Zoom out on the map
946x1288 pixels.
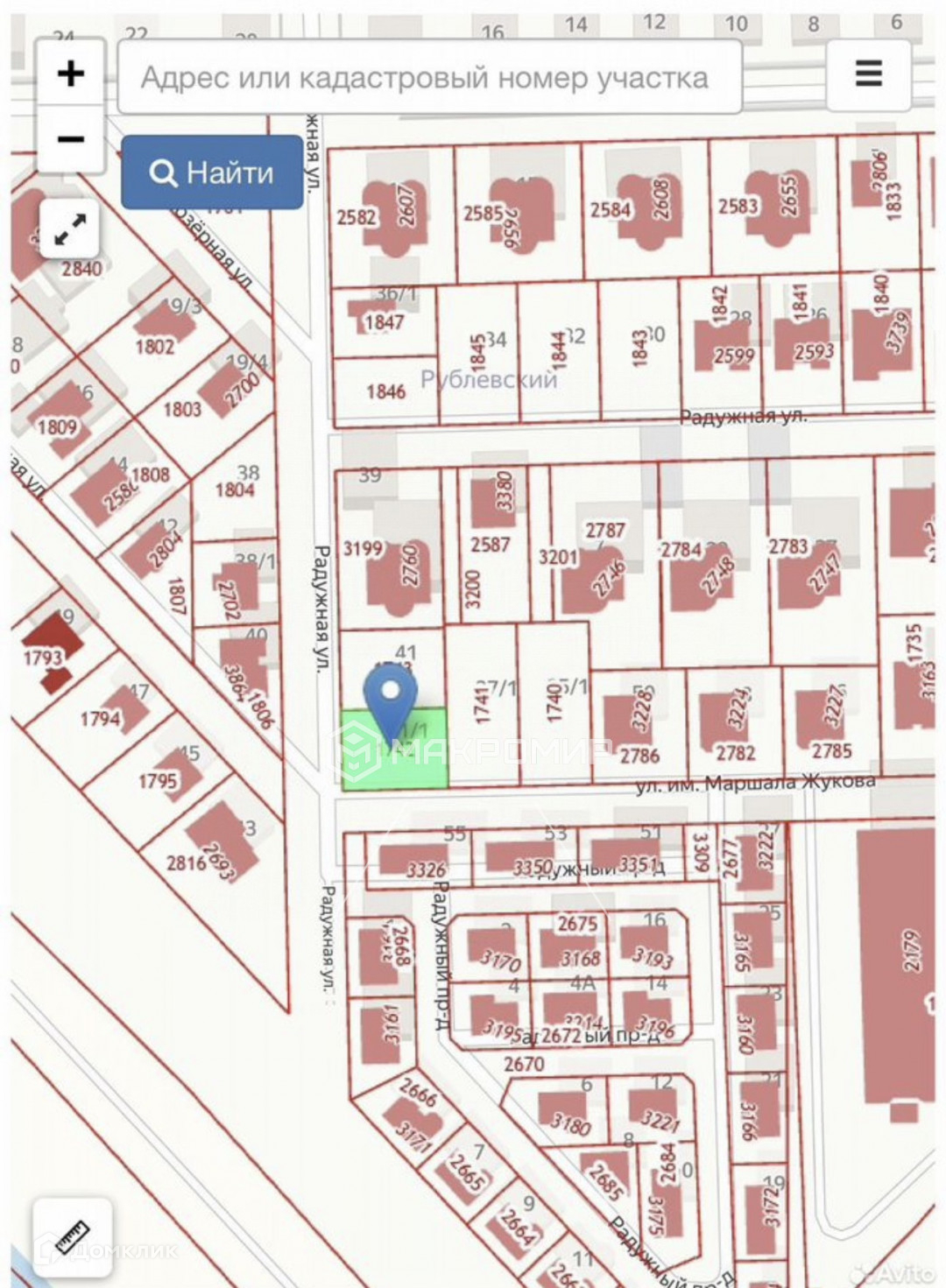(x=71, y=139)
